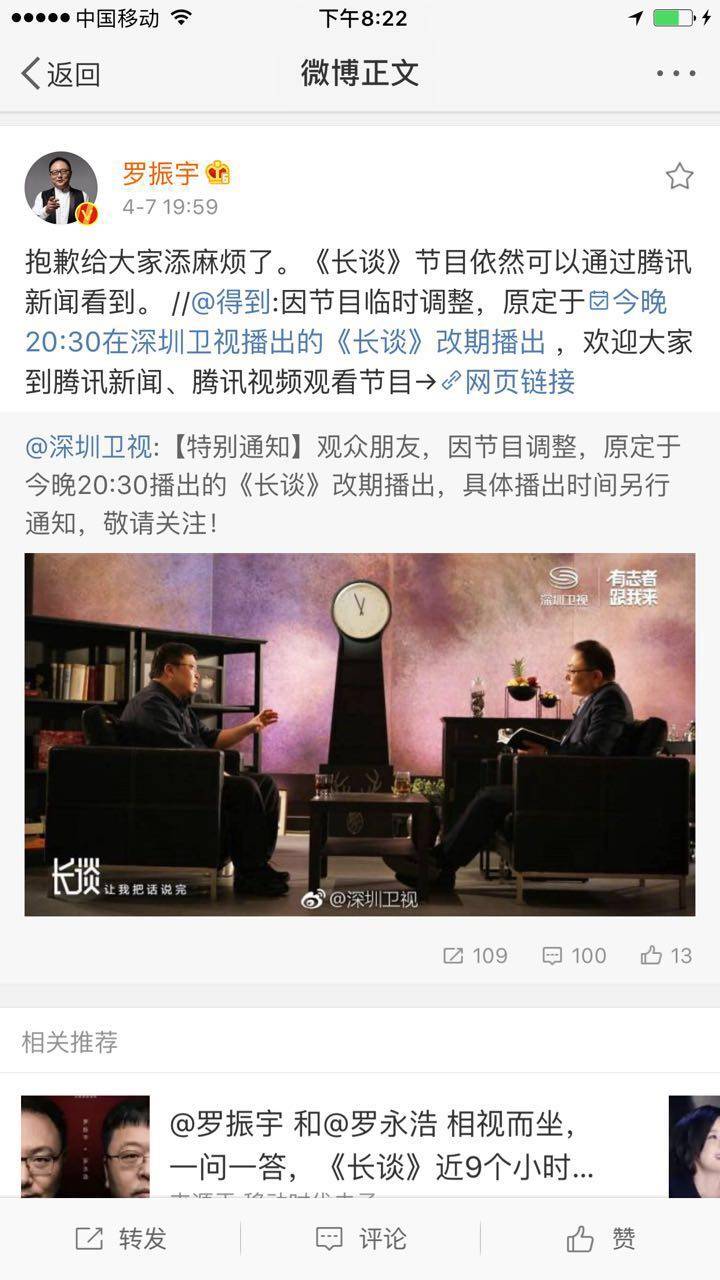Open the three-dot overflow menu
720x1280 pixels.
676,74
